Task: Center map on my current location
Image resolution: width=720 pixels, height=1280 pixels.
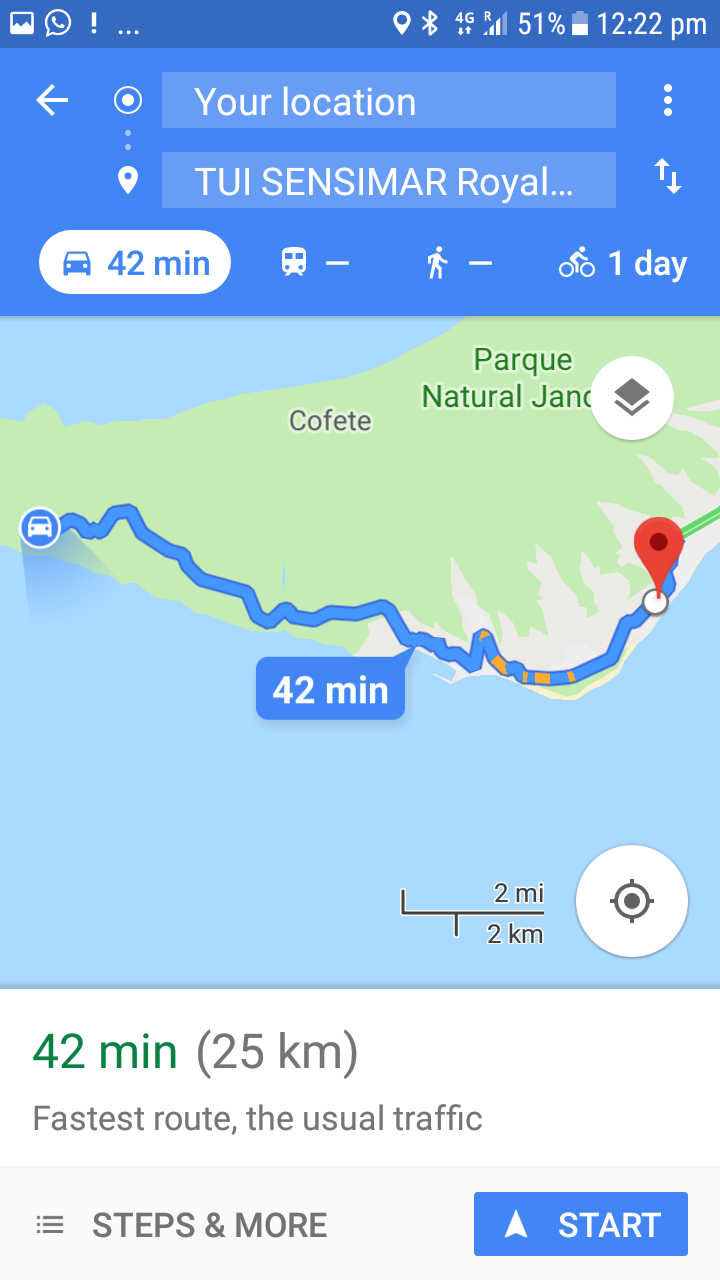Action: pos(631,901)
